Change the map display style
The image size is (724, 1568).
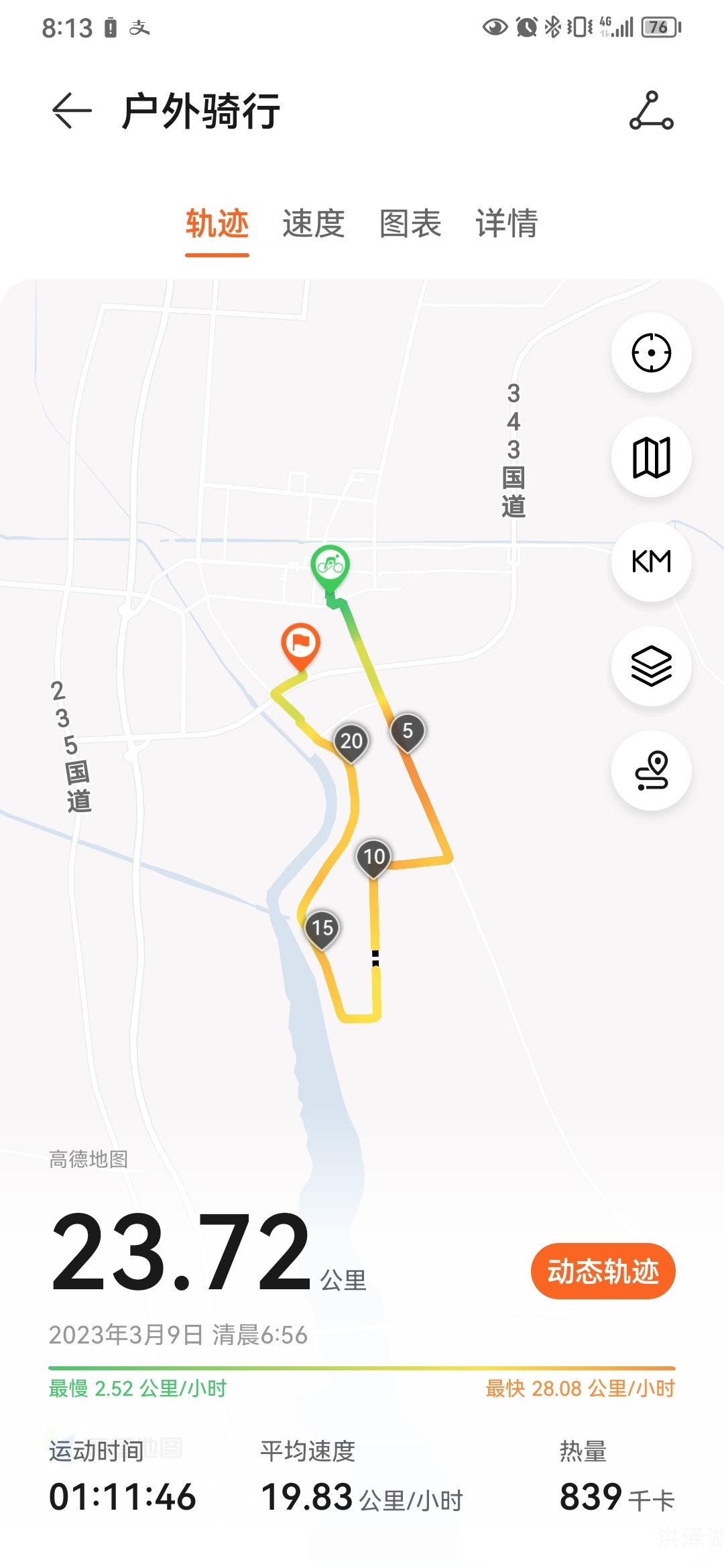point(651,457)
